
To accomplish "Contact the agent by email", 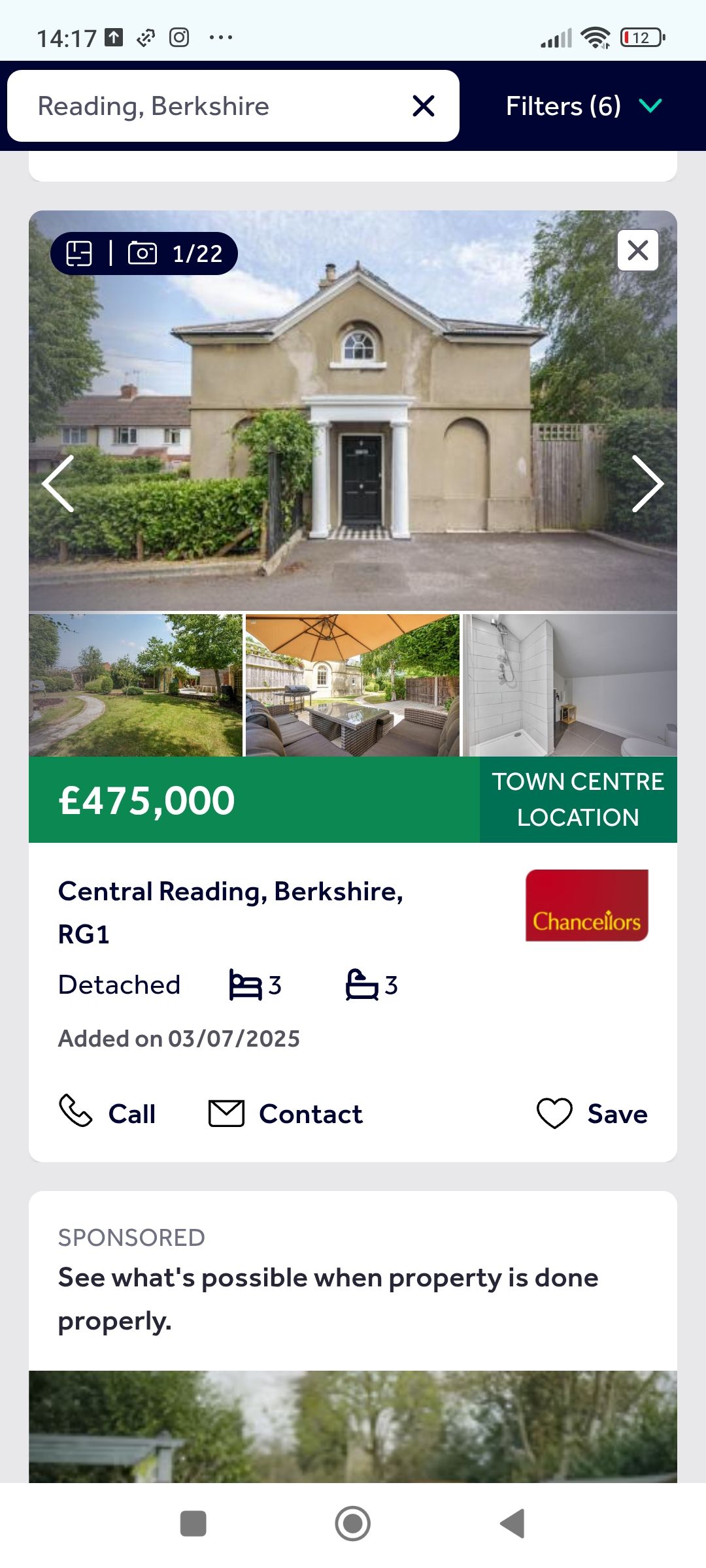I will point(286,1113).
